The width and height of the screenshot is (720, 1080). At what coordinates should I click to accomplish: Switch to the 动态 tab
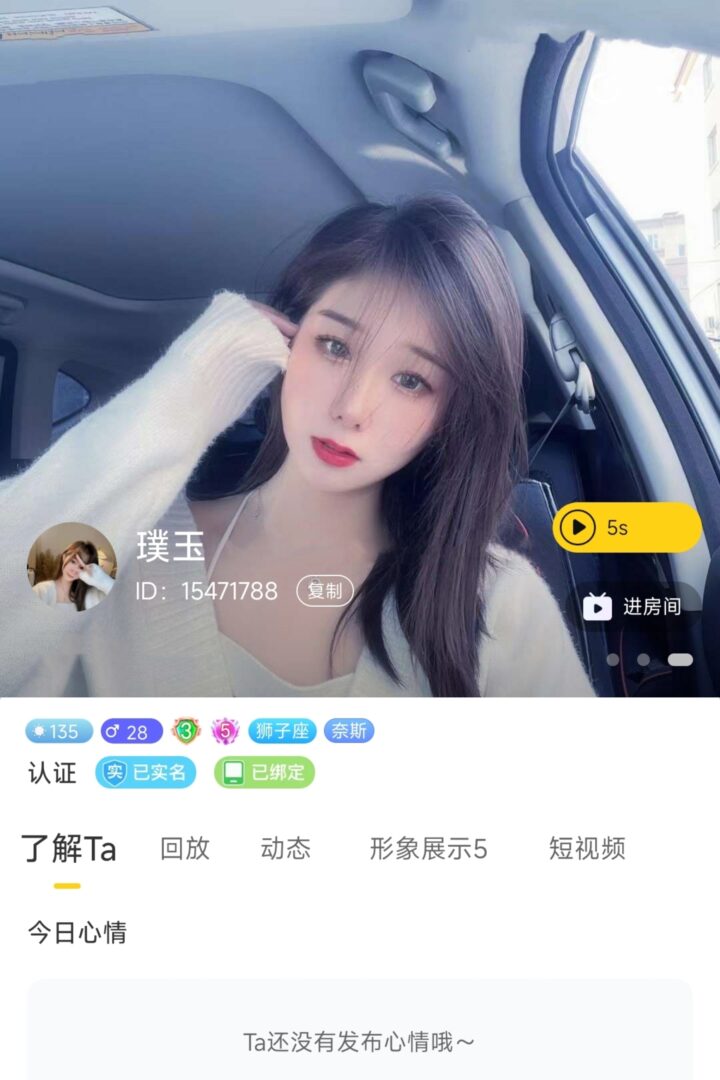(286, 849)
